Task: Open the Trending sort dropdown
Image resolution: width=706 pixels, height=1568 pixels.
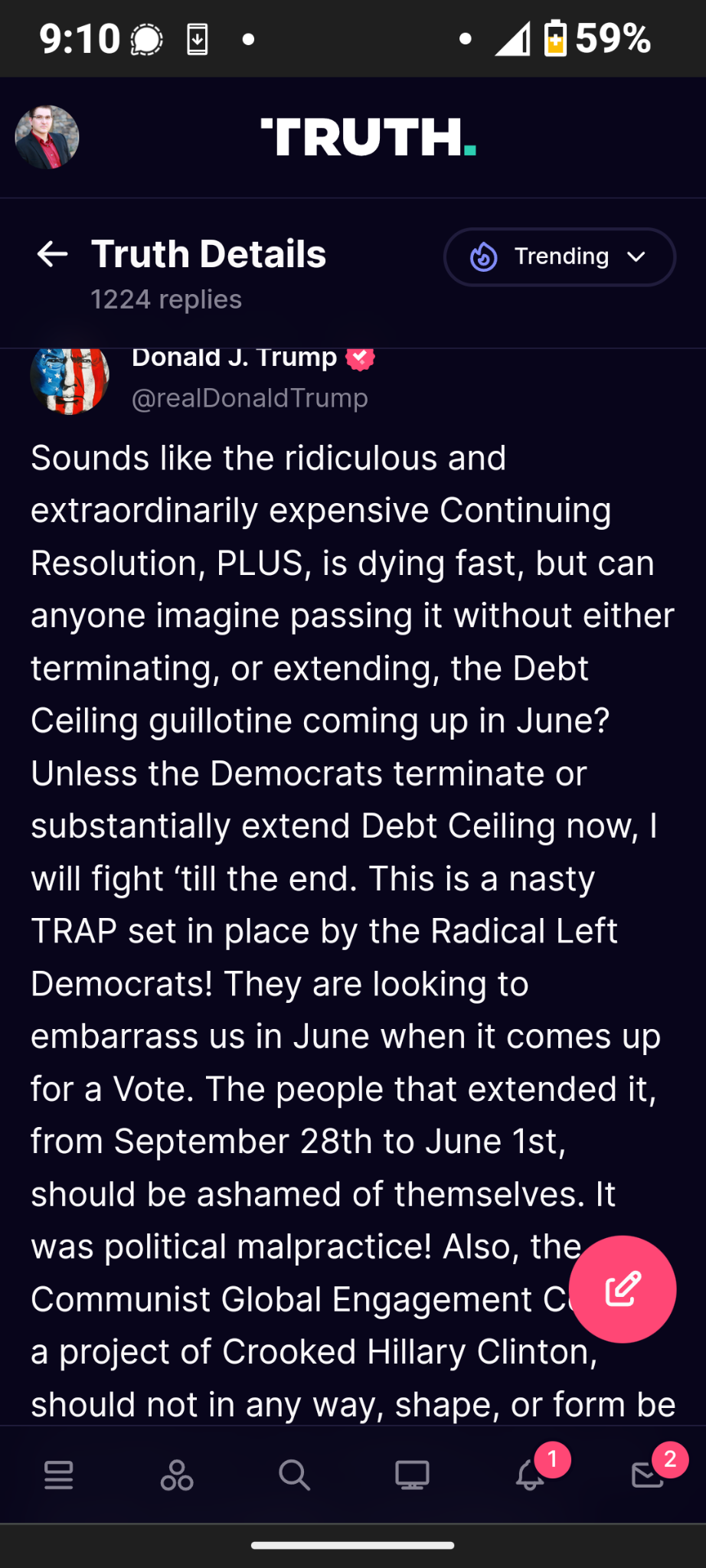Action: pos(560,257)
